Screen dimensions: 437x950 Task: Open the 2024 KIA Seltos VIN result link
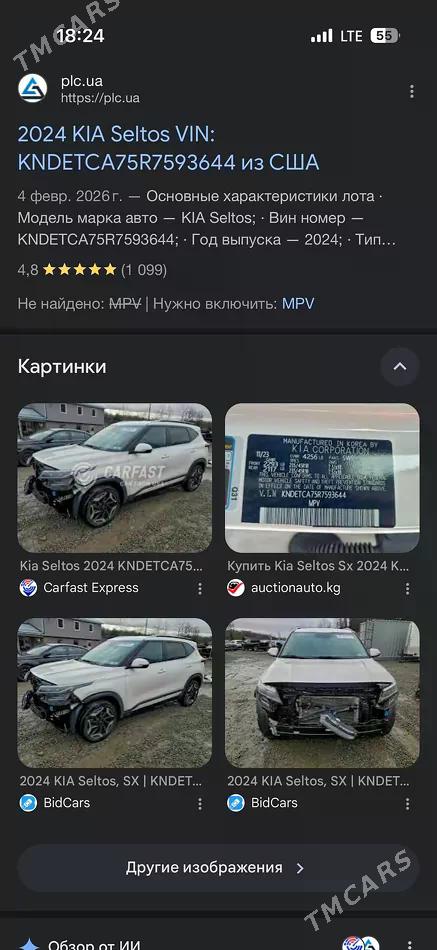(168, 148)
